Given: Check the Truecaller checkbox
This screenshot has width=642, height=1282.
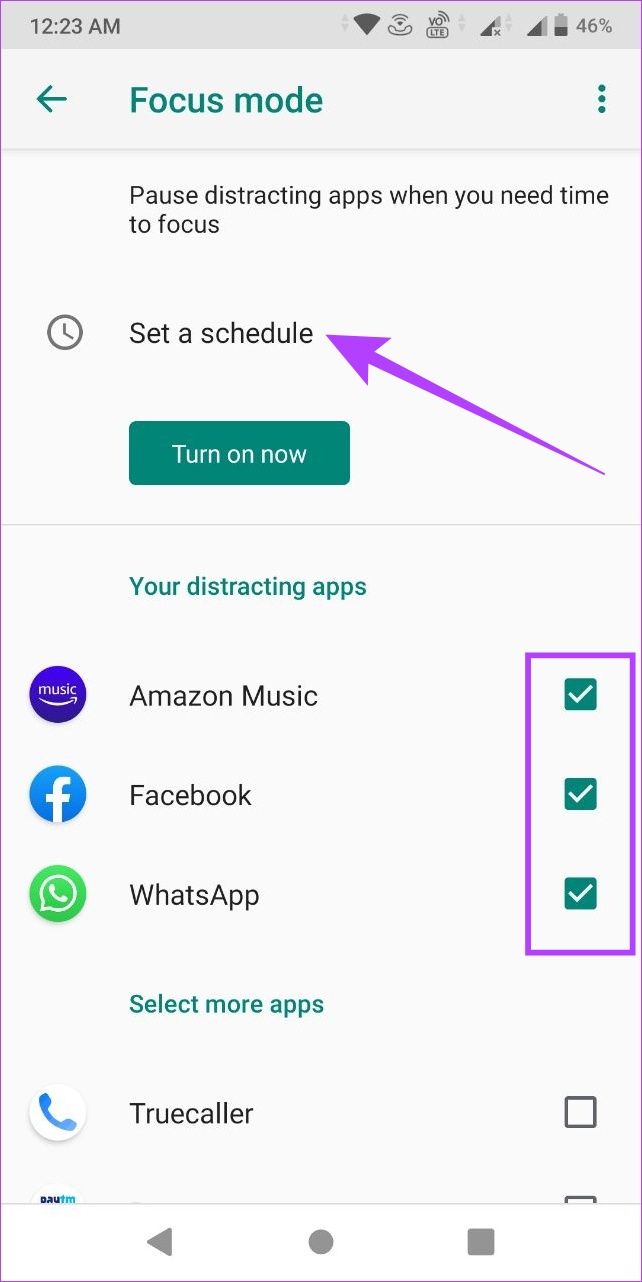Looking at the screenshot, I should (580, 1112).
